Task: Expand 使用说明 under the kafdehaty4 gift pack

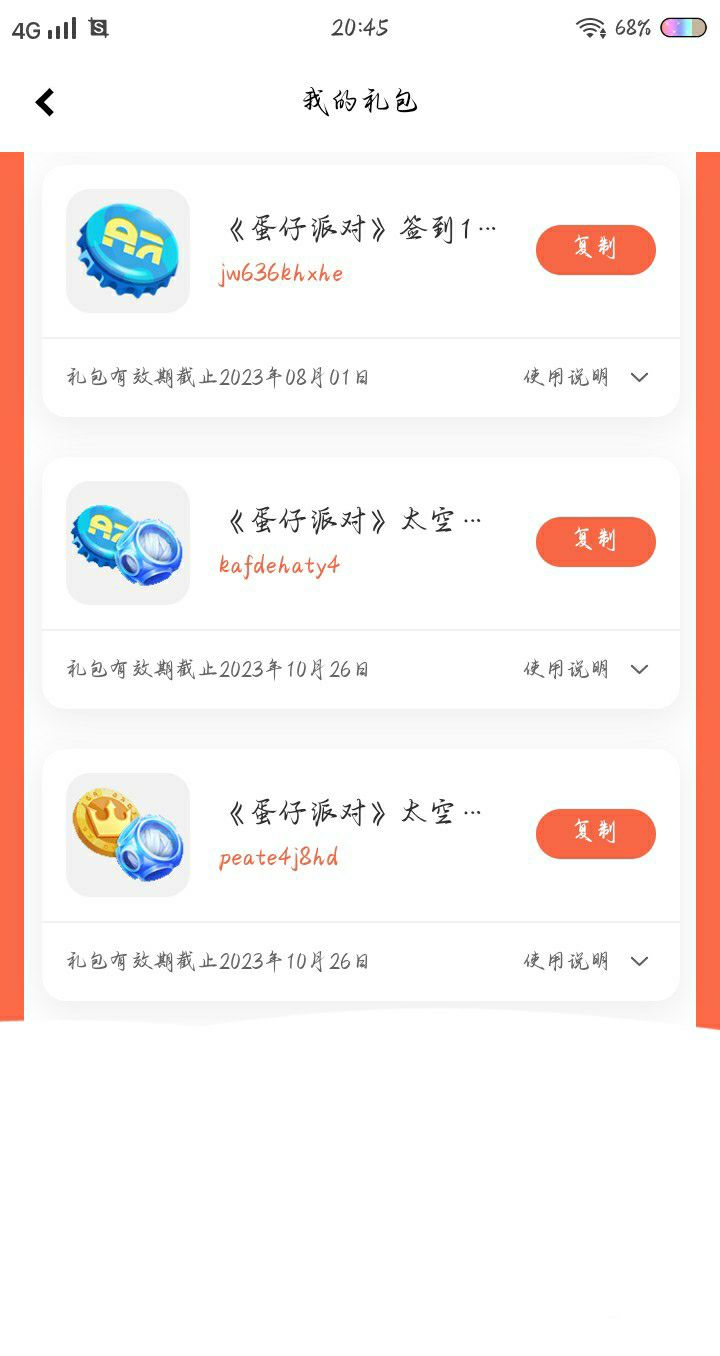Action: 586,669
